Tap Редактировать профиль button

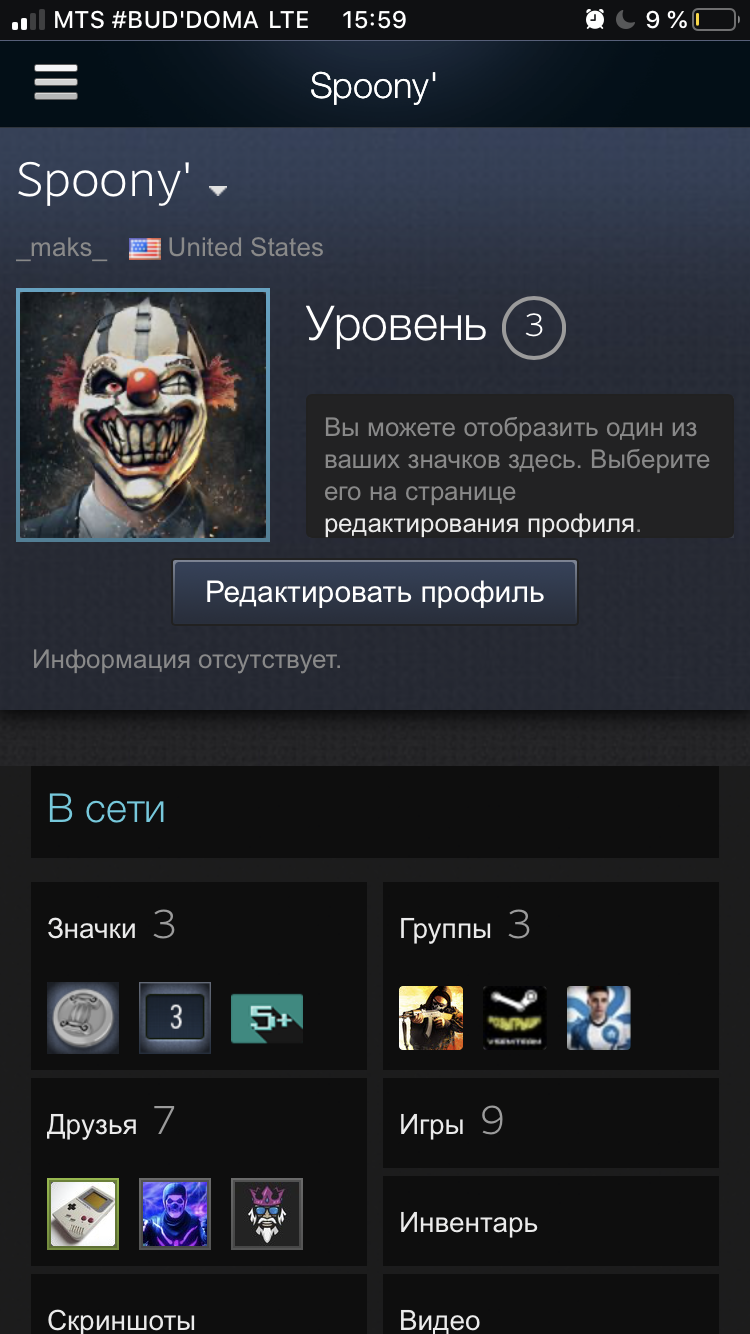coord(374,592)
